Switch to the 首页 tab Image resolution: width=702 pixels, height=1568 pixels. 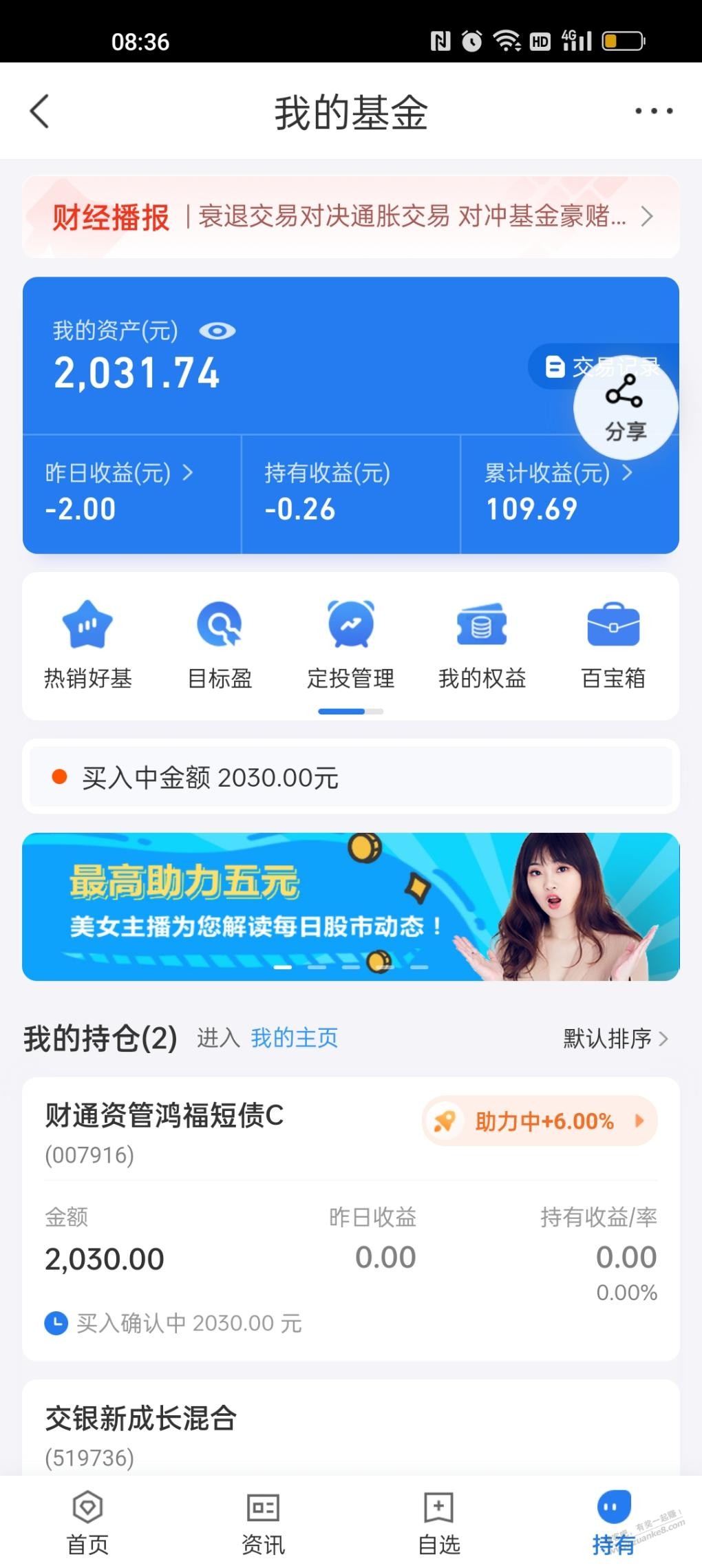click(x=87, y=1522)
